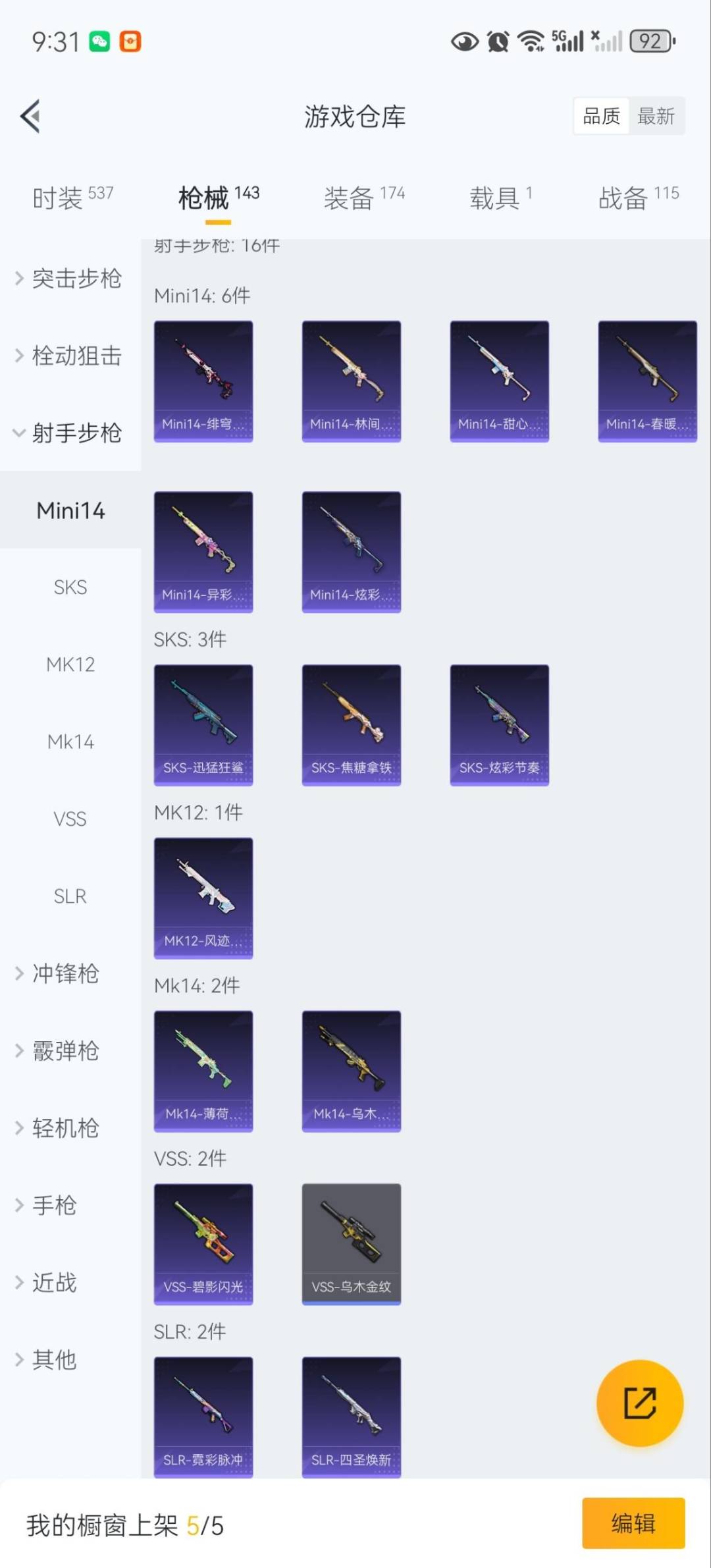
Task: View the SLR-四圣焕新 skin
Action: coord(352,1416)
